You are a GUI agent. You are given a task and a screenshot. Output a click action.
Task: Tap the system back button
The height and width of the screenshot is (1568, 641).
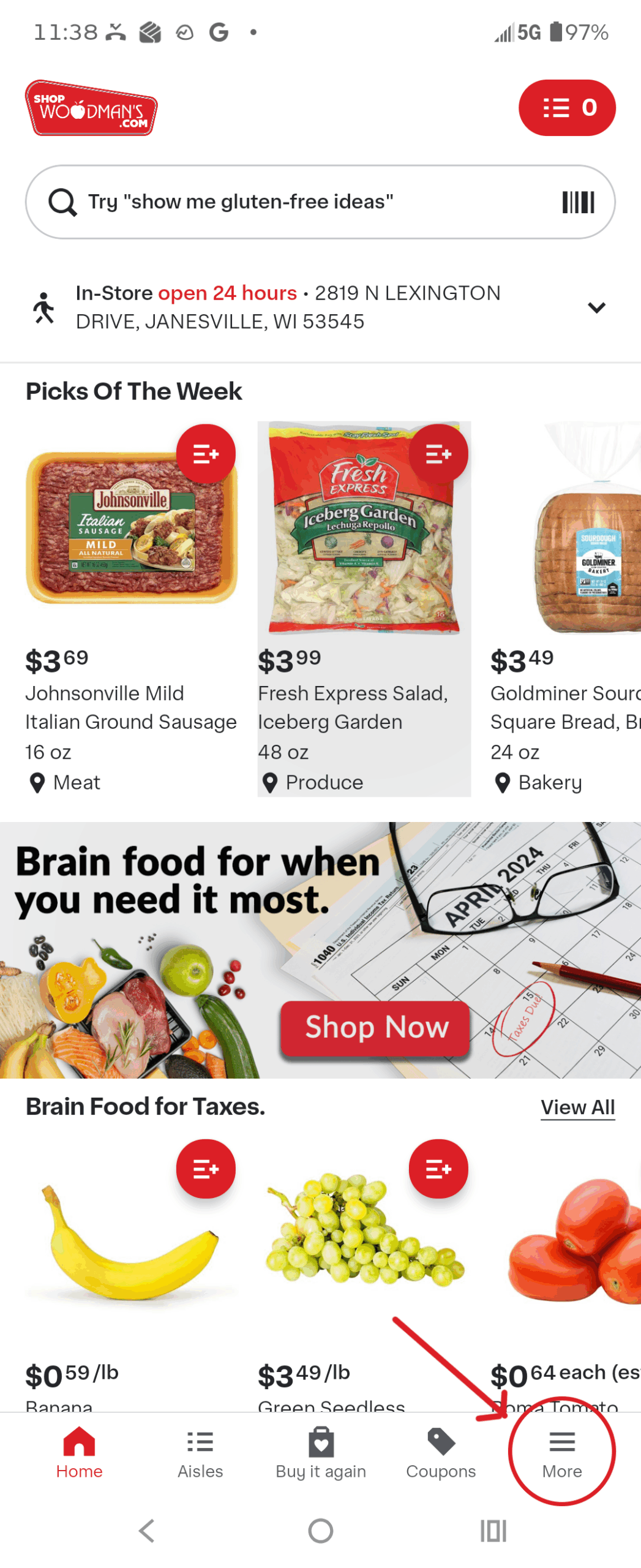[x=146, y=1530]
